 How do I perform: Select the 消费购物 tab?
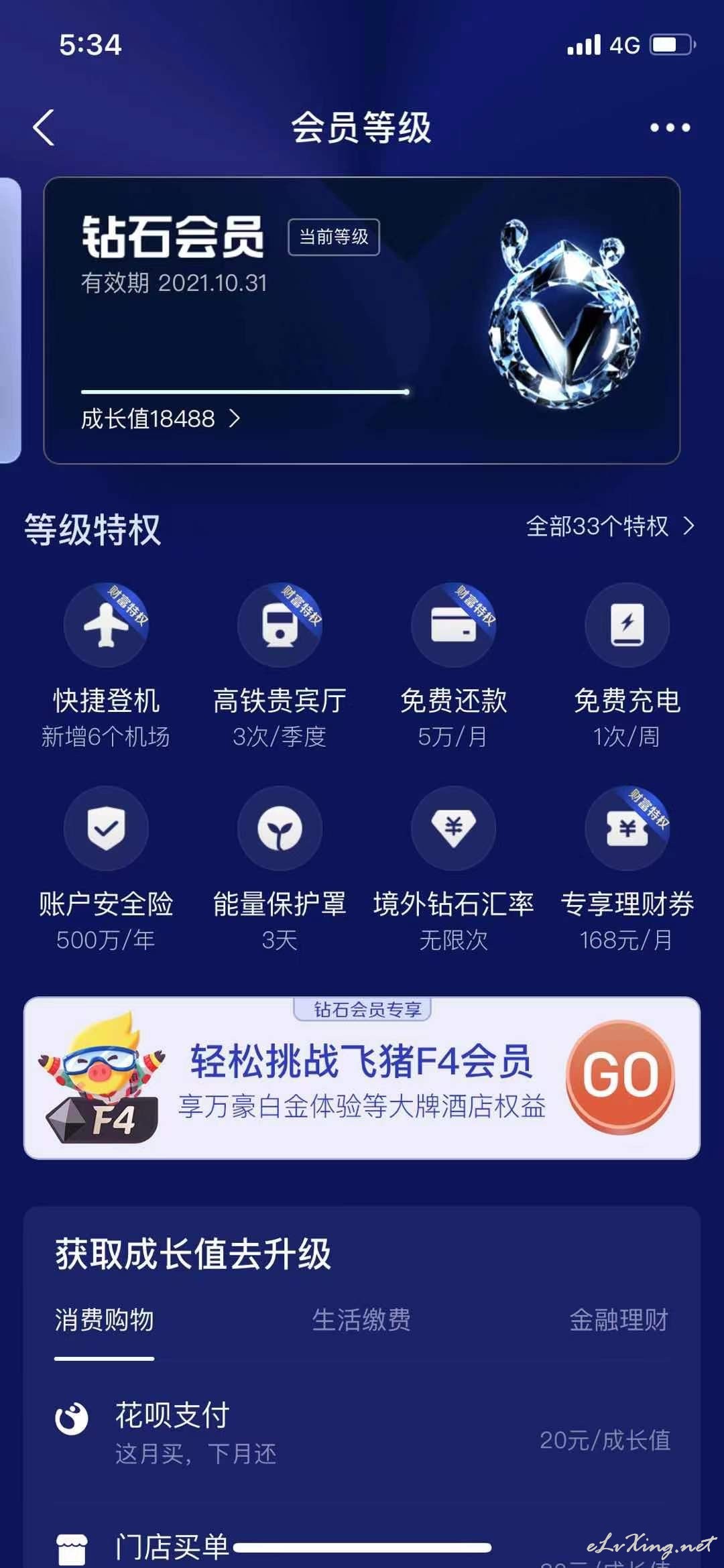(x=104, y=1320)
